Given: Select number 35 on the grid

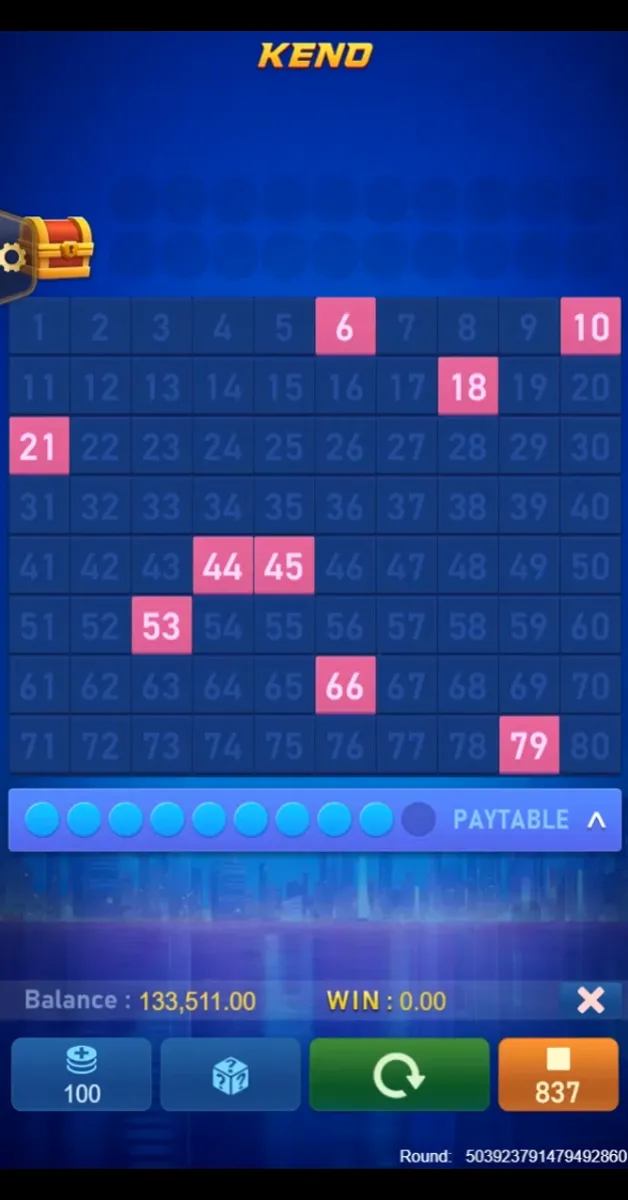Looking at the screenshot, I should [284, 506].
